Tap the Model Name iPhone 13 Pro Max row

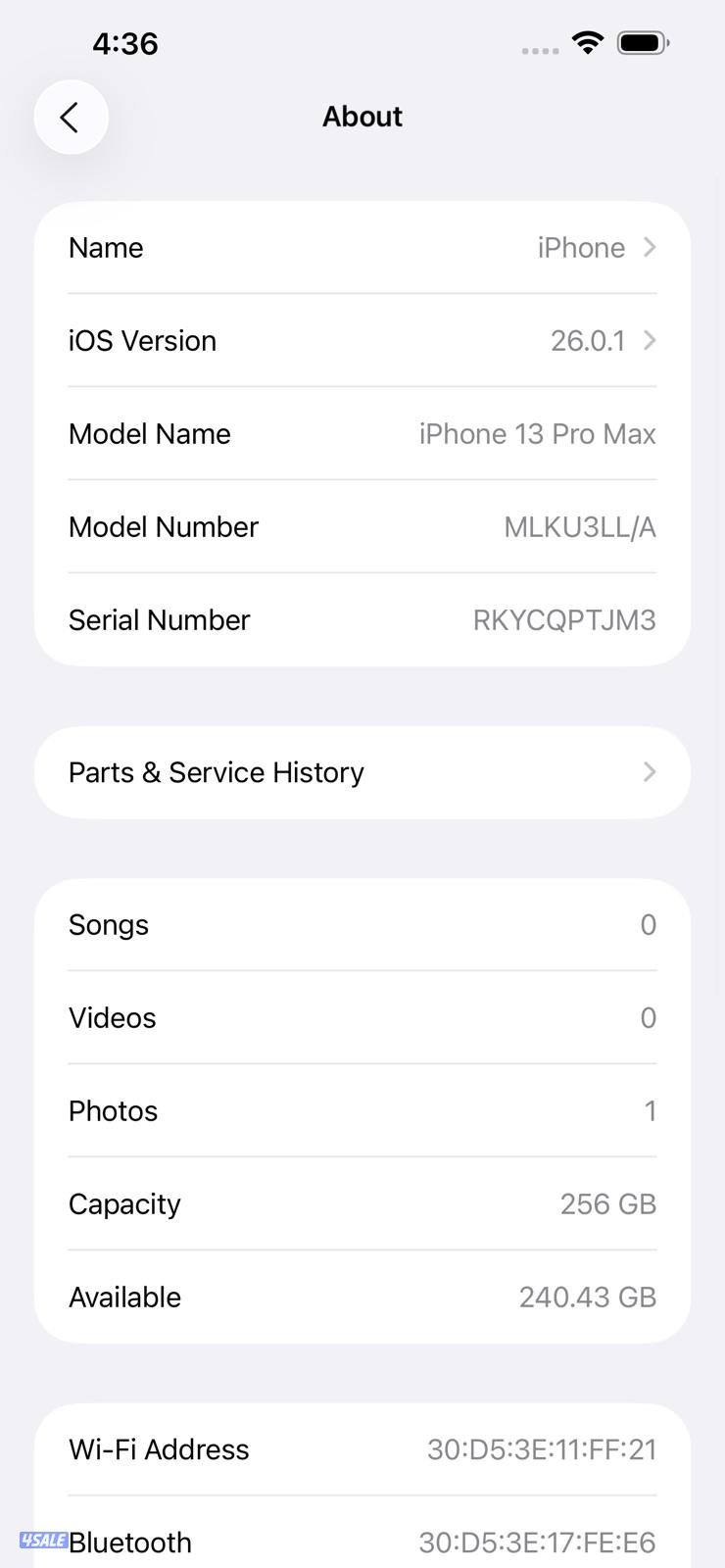362,433
